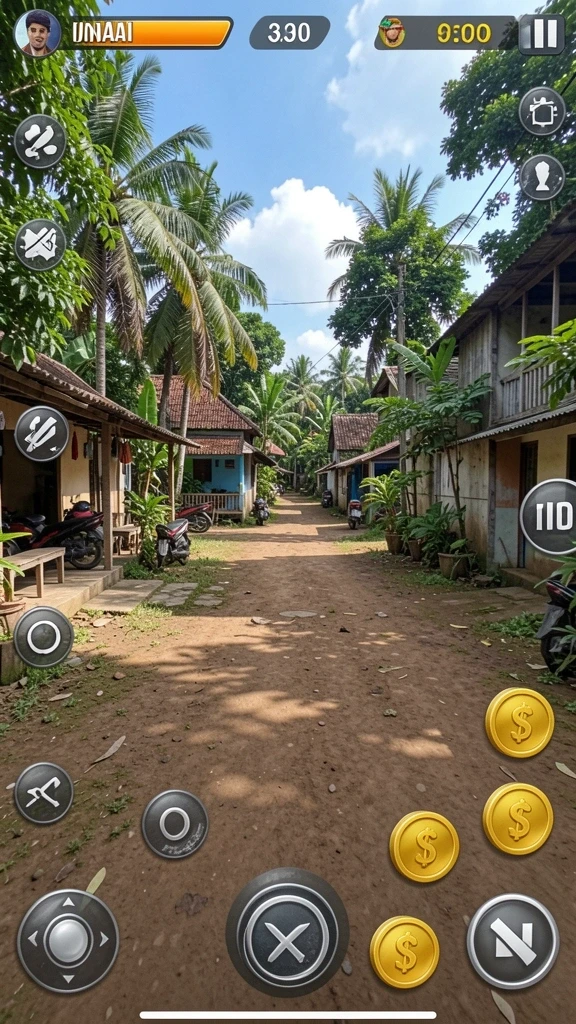The width and height of the screenshot is (576, 1024).
Task: Select the crossed axes icon button
Action: 43,793
